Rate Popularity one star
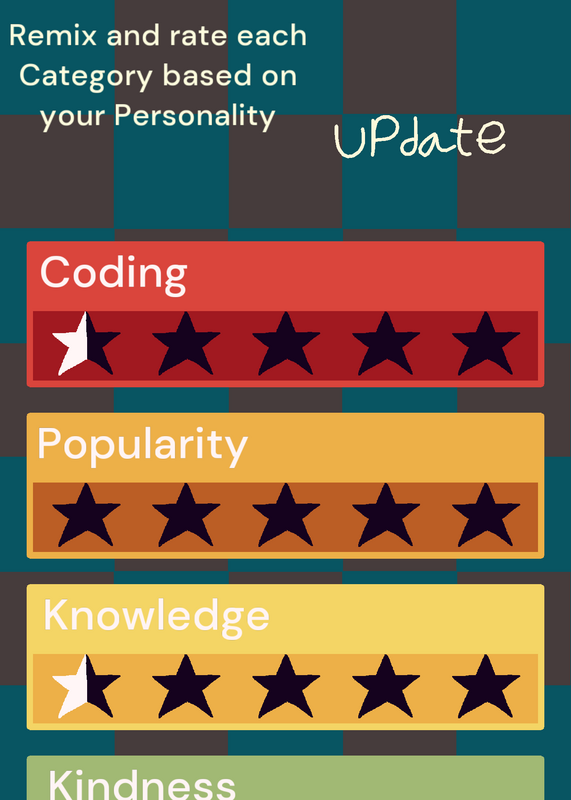Screen dimensions: 571x800 pyautogui.click(x=86, y=515)
